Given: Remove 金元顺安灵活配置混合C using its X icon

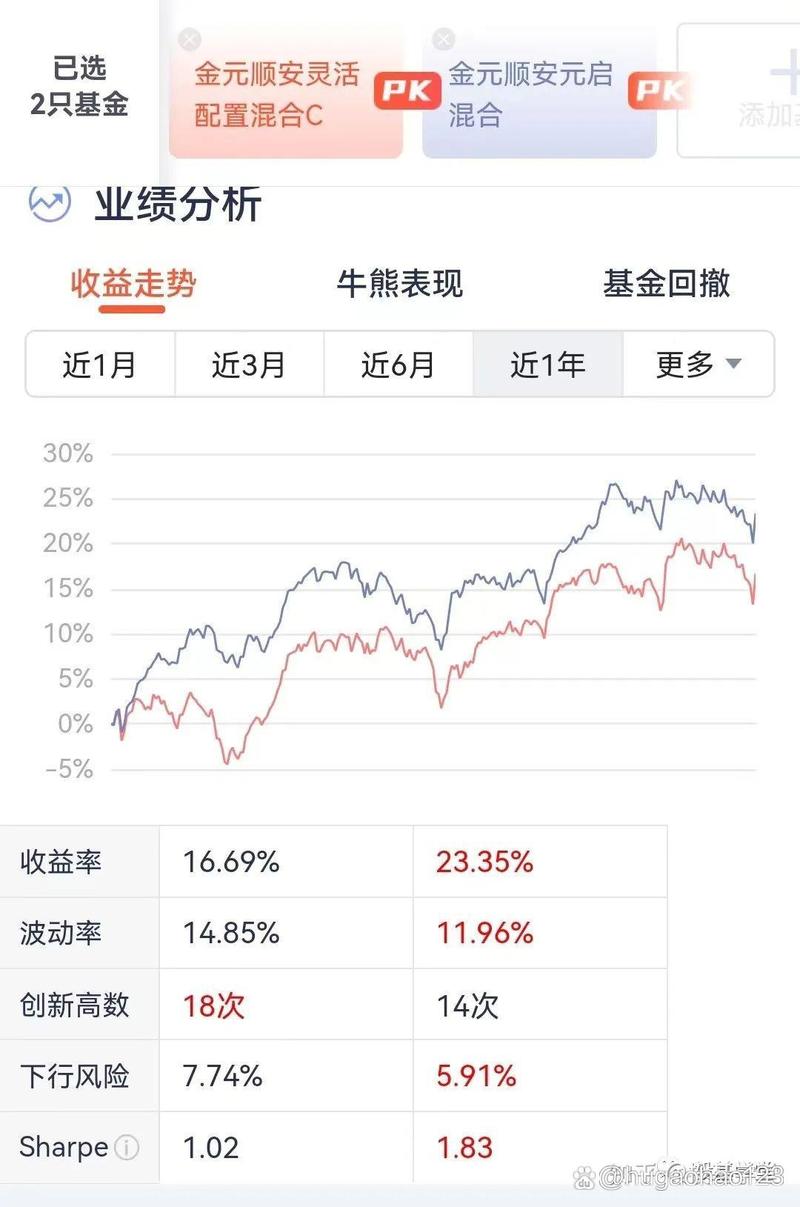Looking at the screenshot, I should 190,40.
